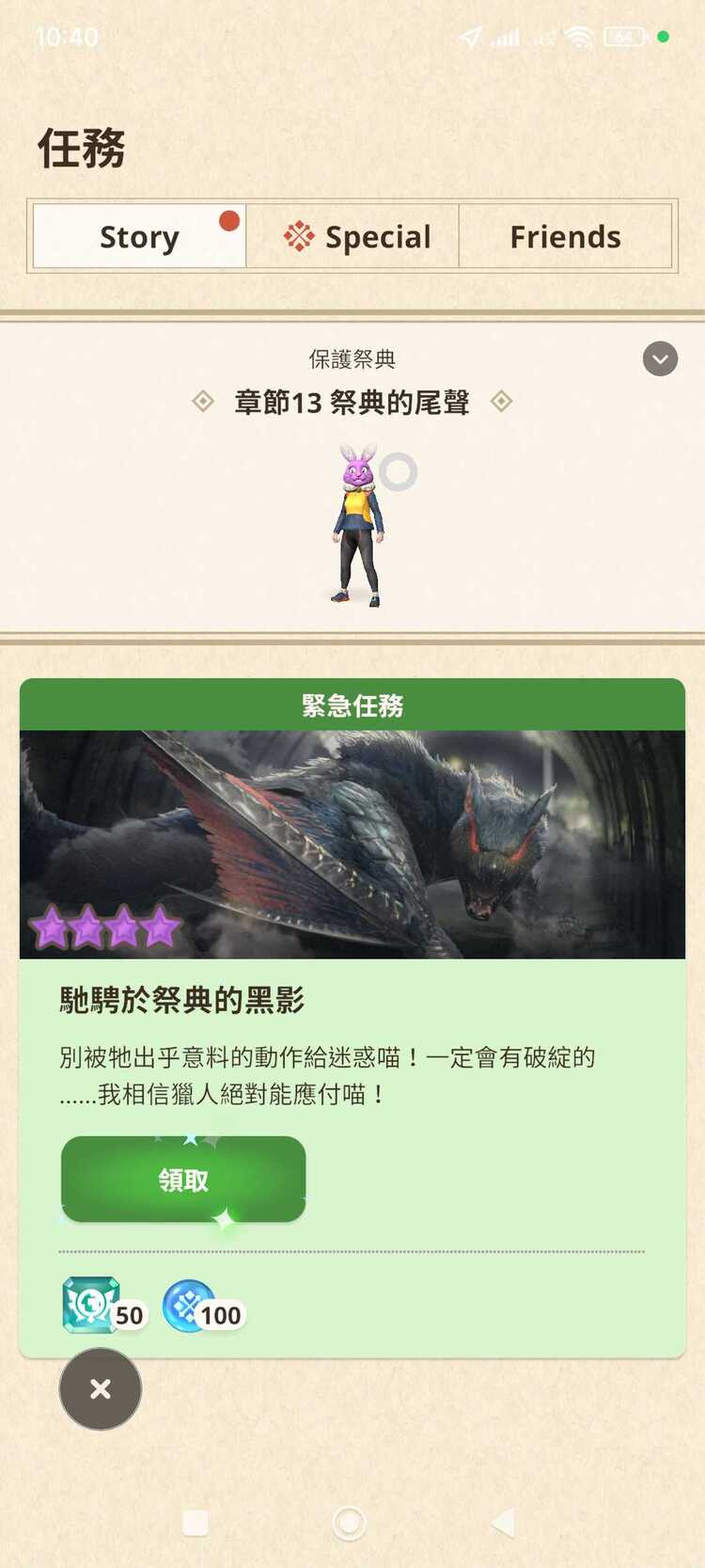Screen dimensions: 705x1568
Task: Open the 緊急任務 urgent quest card
Action: (352, 844)
